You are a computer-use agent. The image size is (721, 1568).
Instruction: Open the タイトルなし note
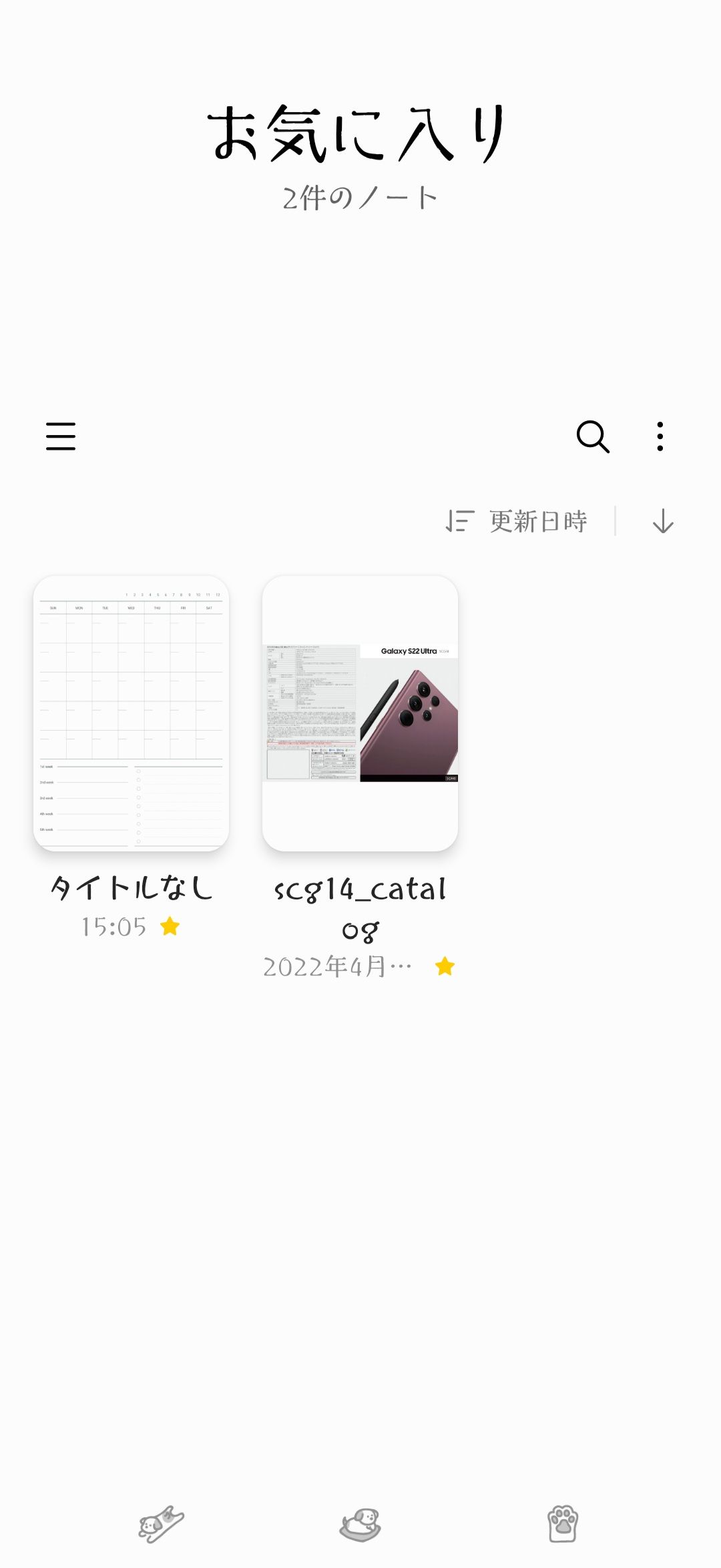tap(131, 713)
